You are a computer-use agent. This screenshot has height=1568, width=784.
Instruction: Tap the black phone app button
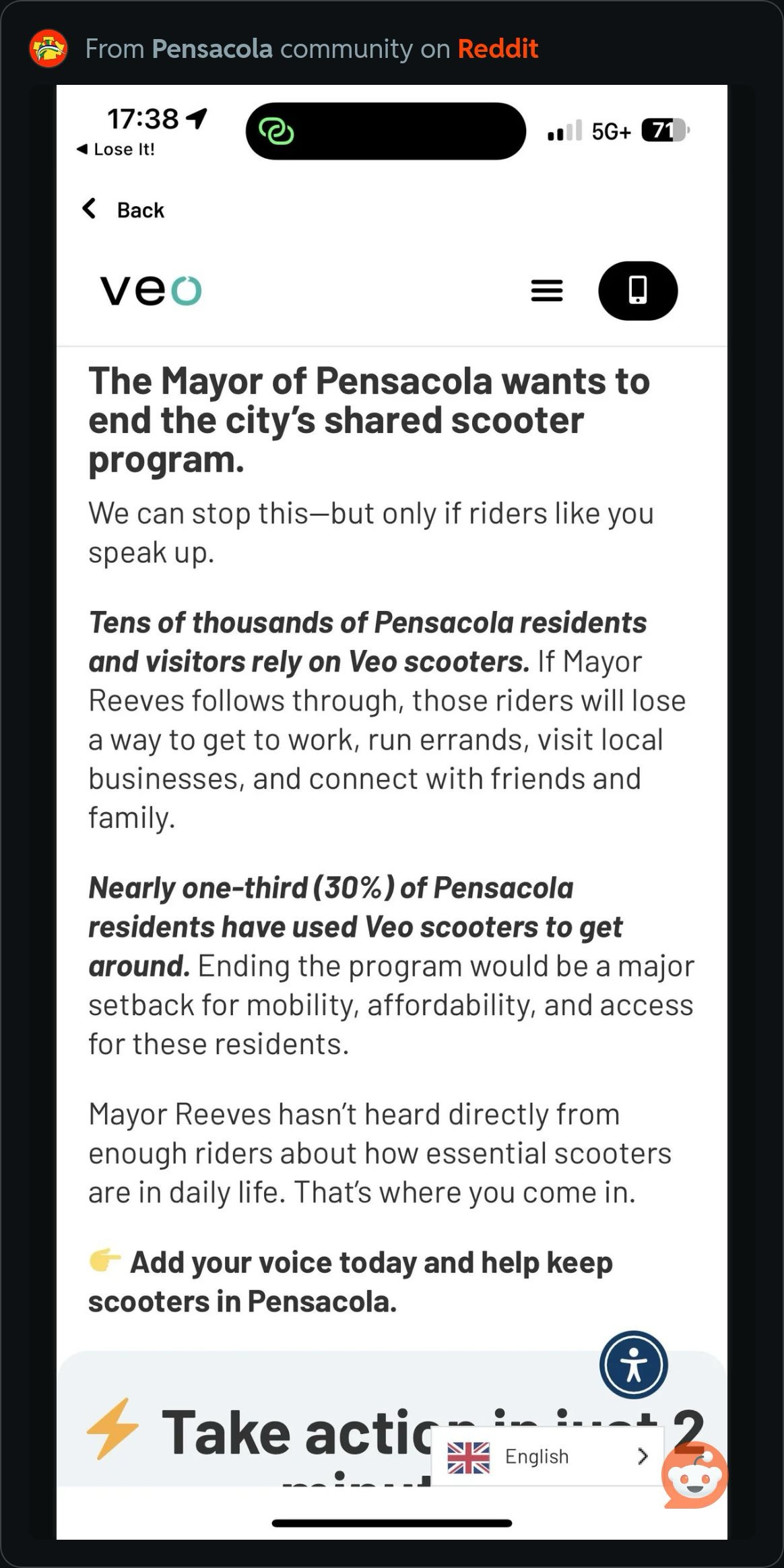point(637,291)
